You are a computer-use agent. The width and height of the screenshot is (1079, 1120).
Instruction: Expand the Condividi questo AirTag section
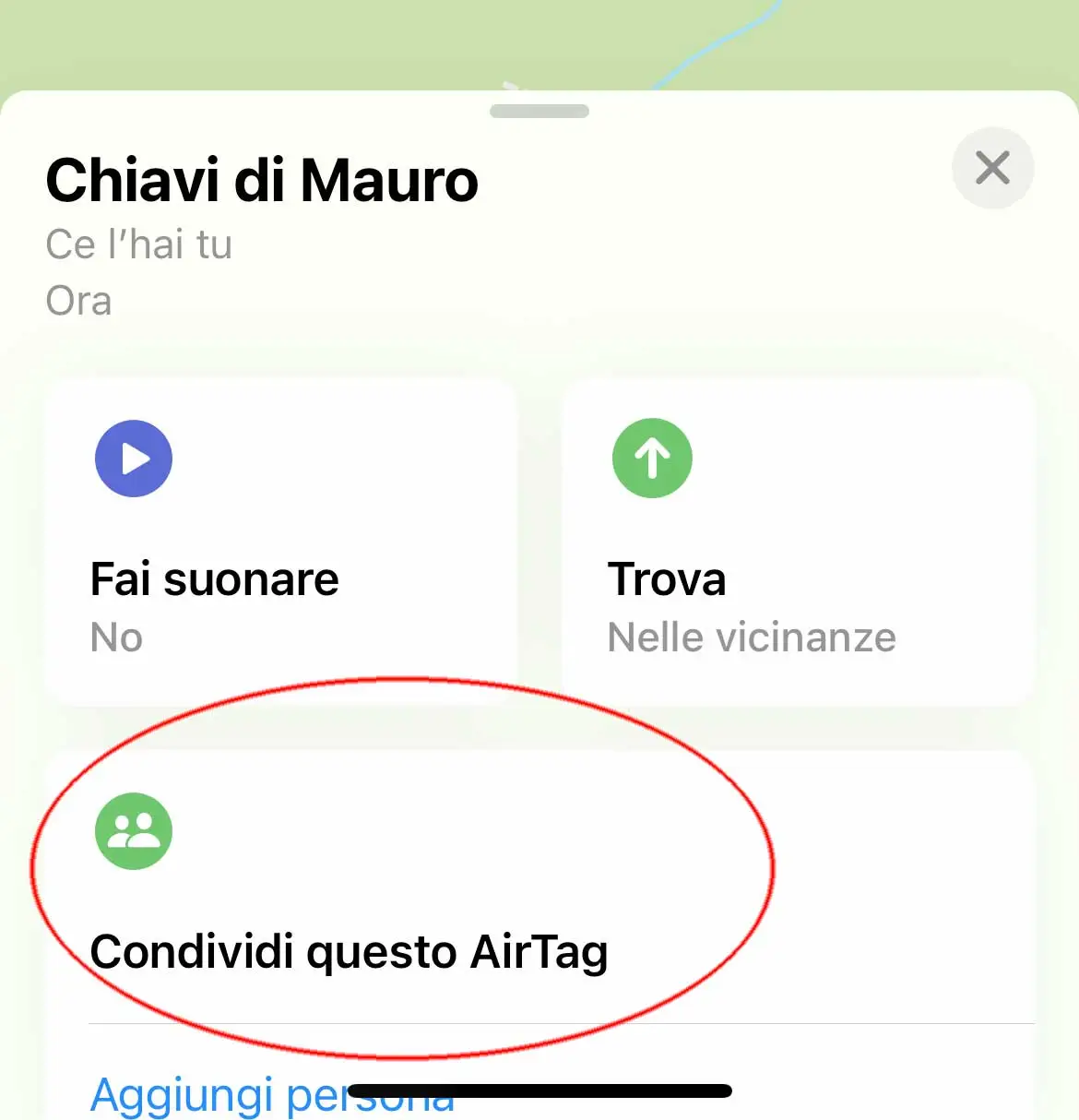coord(349,952)
